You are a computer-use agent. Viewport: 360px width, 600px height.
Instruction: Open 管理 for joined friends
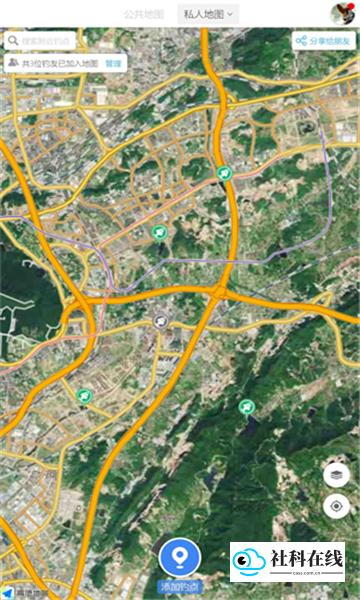[x=113, y=63]
